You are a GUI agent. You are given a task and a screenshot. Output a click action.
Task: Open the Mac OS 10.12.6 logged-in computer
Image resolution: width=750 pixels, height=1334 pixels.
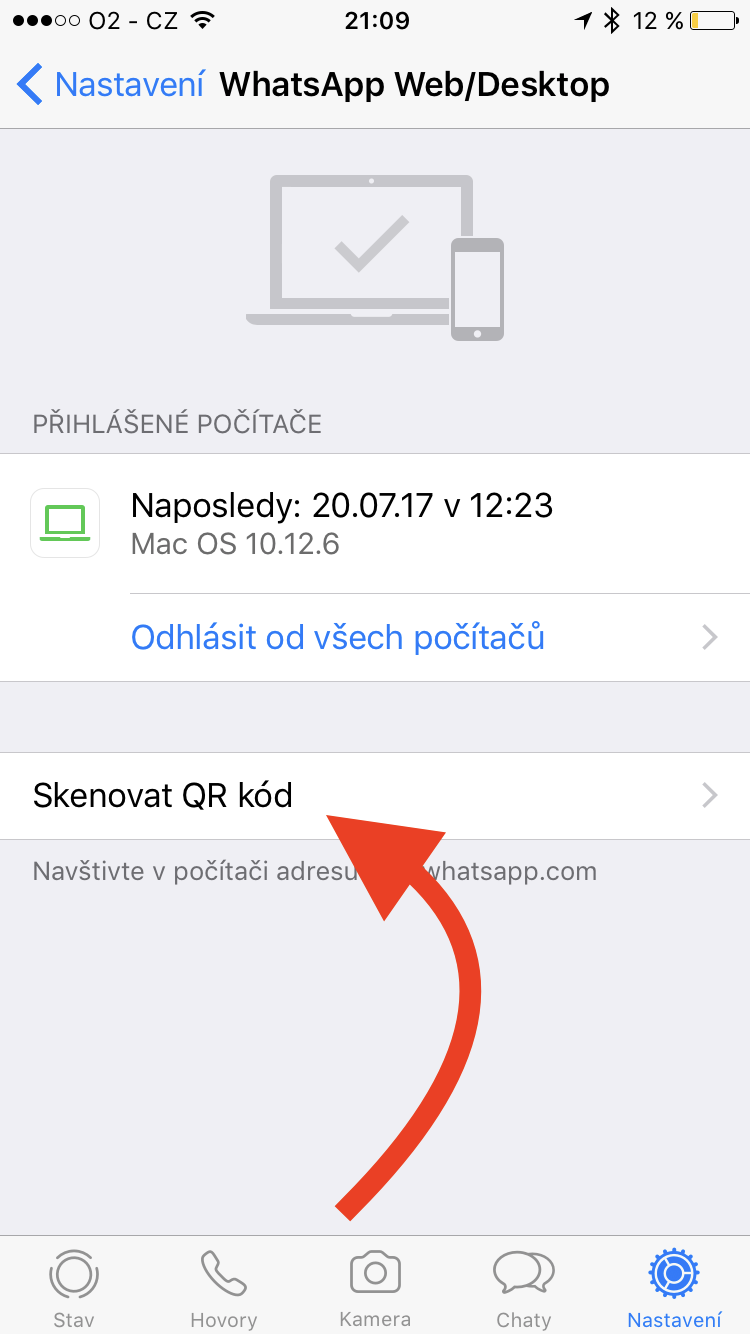pos(340,523)
